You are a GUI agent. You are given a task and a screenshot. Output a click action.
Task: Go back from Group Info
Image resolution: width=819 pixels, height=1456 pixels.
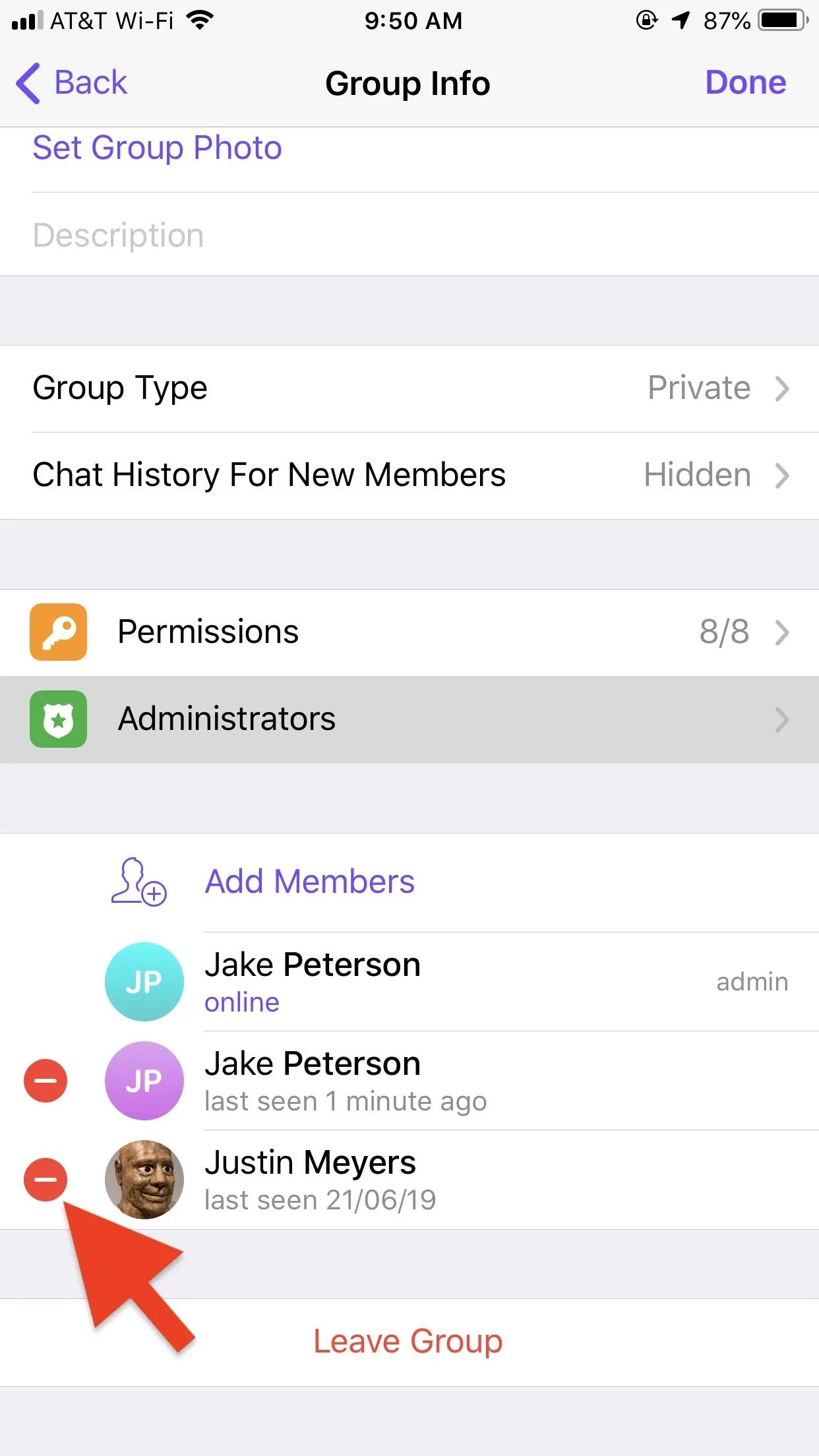tap(71, 83)
